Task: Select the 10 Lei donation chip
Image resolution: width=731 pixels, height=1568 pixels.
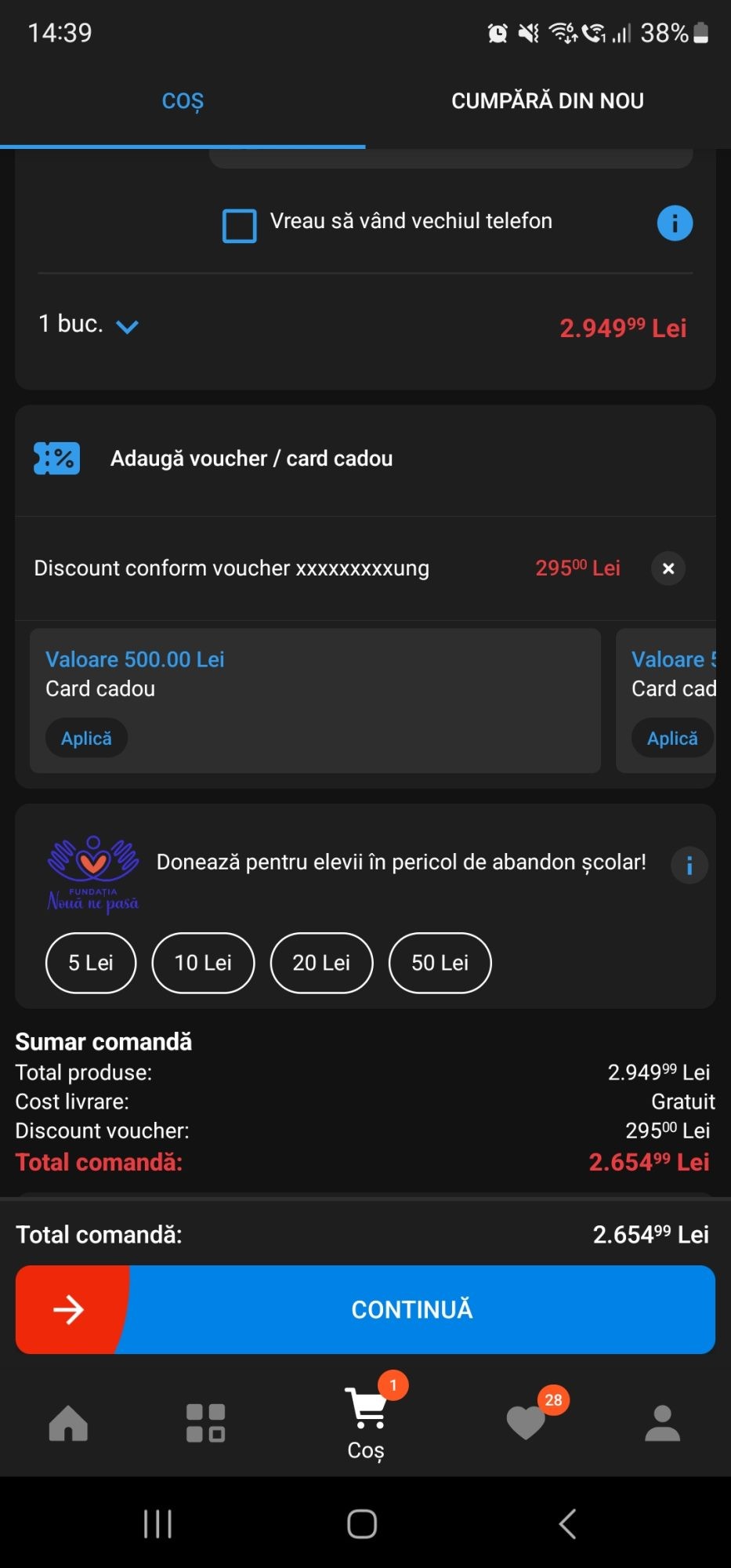Action: pos(203,963)
